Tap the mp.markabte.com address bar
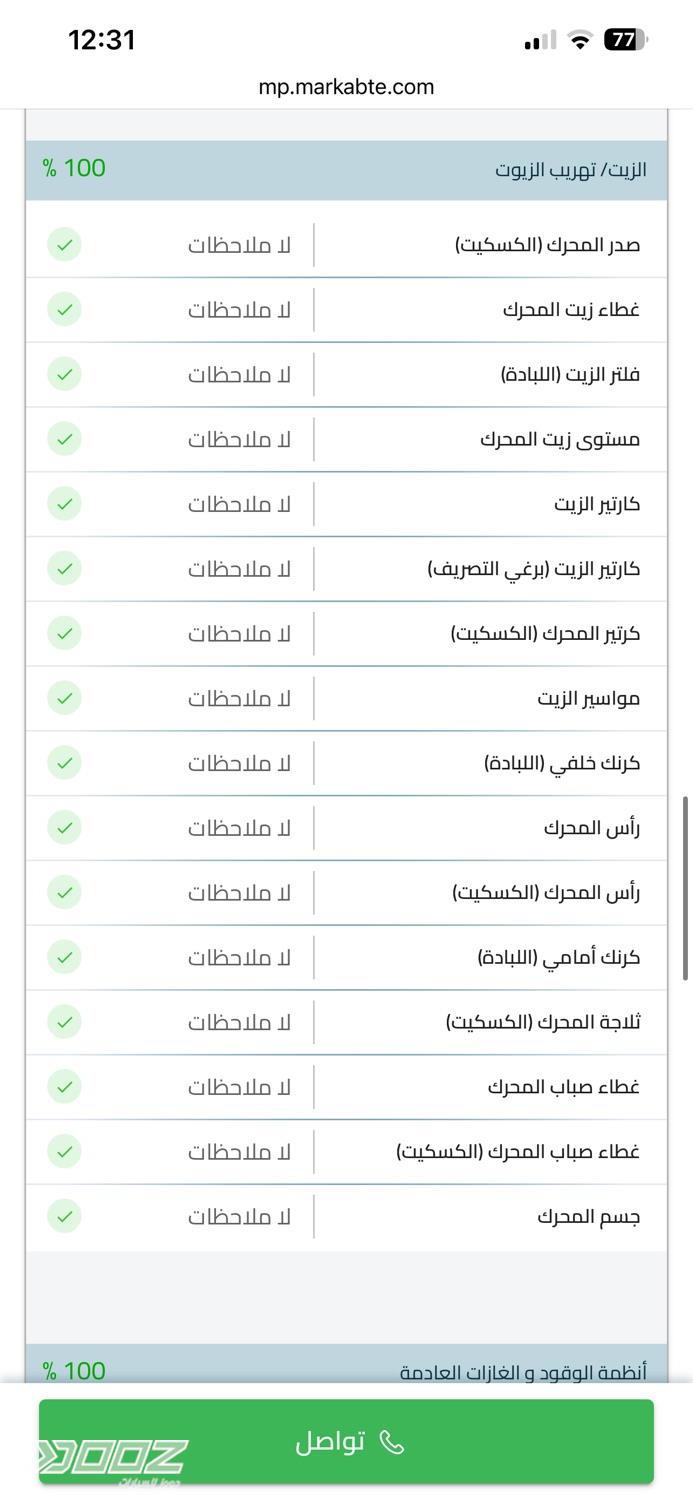Viewport: 693px width, 1500px height. (346, 87)
